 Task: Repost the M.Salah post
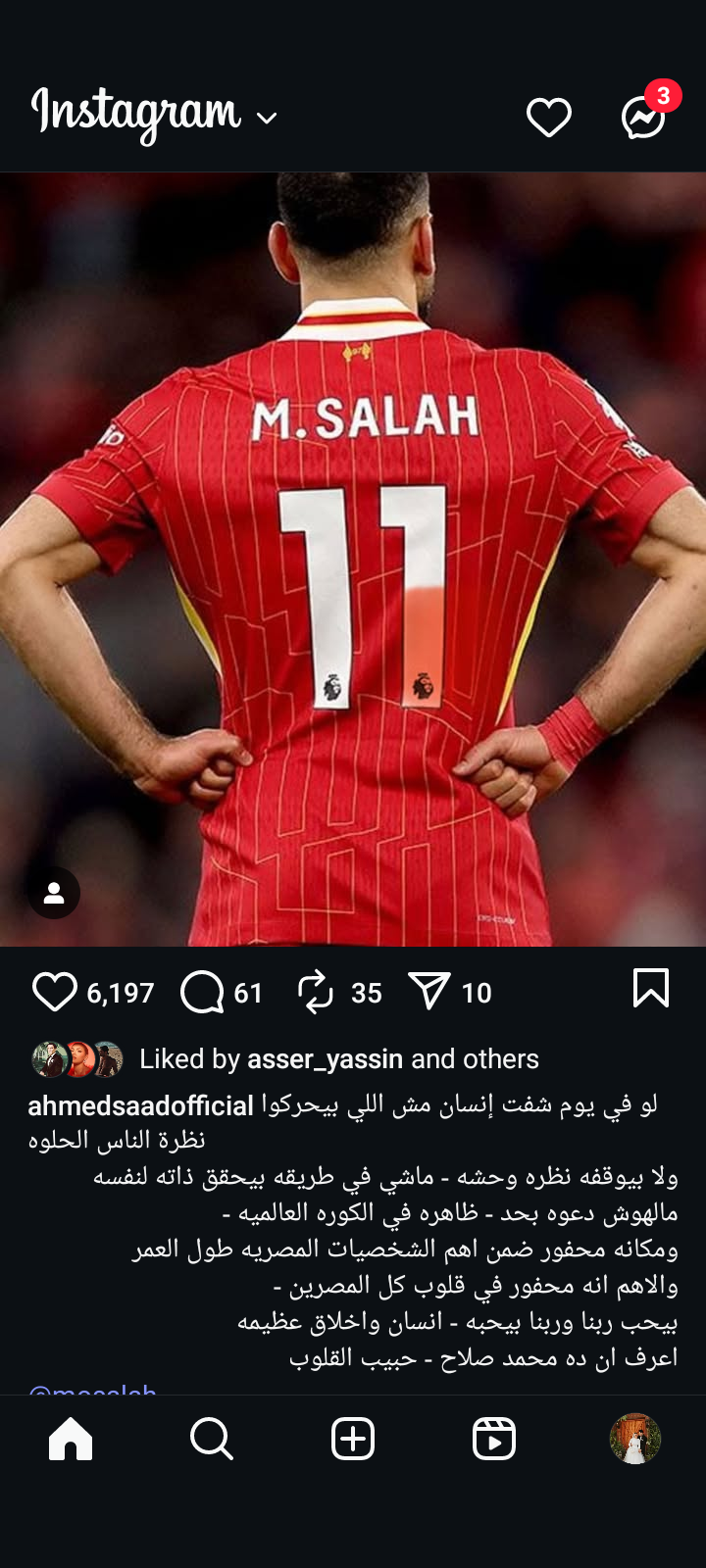pyautogui.click(x=316, y=992)
